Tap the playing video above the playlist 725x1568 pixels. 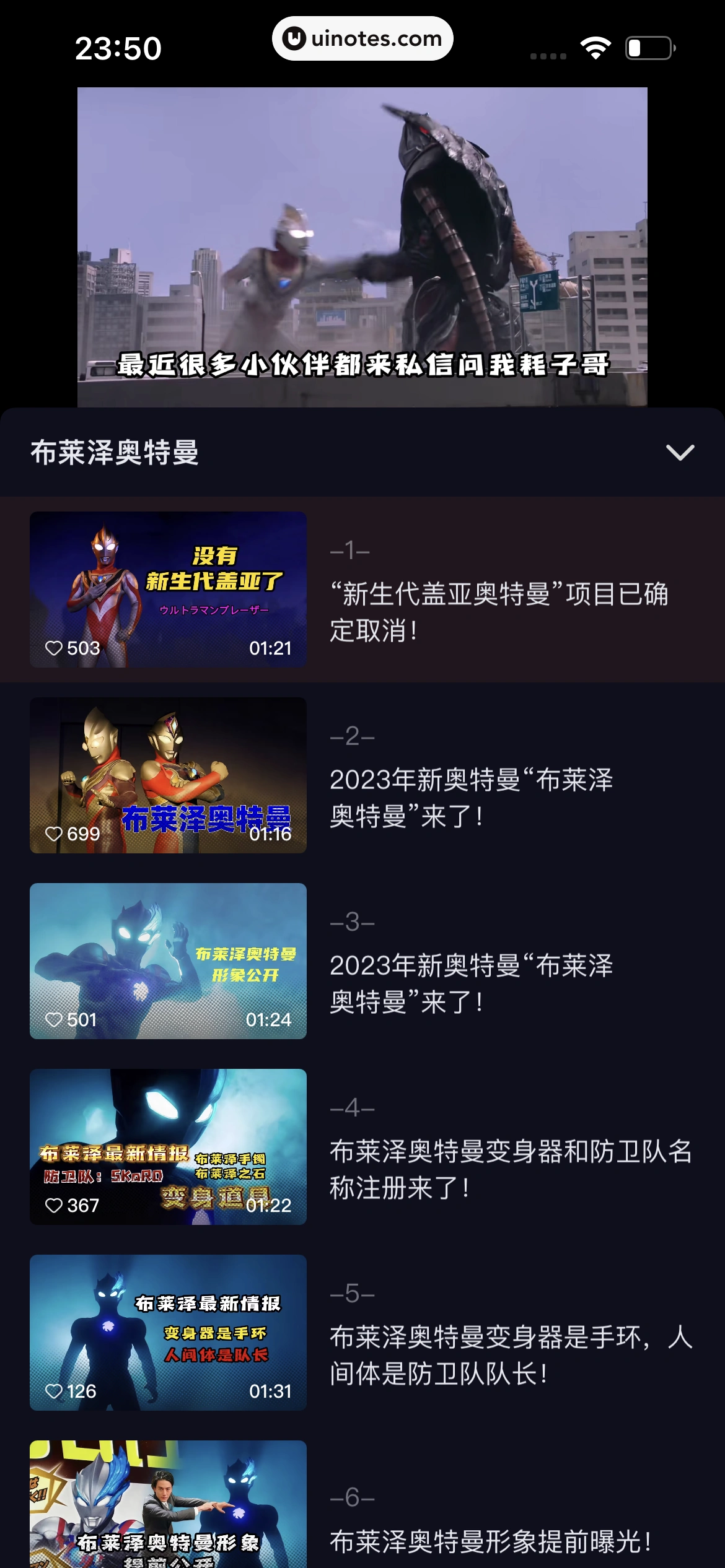coord(362,246)
